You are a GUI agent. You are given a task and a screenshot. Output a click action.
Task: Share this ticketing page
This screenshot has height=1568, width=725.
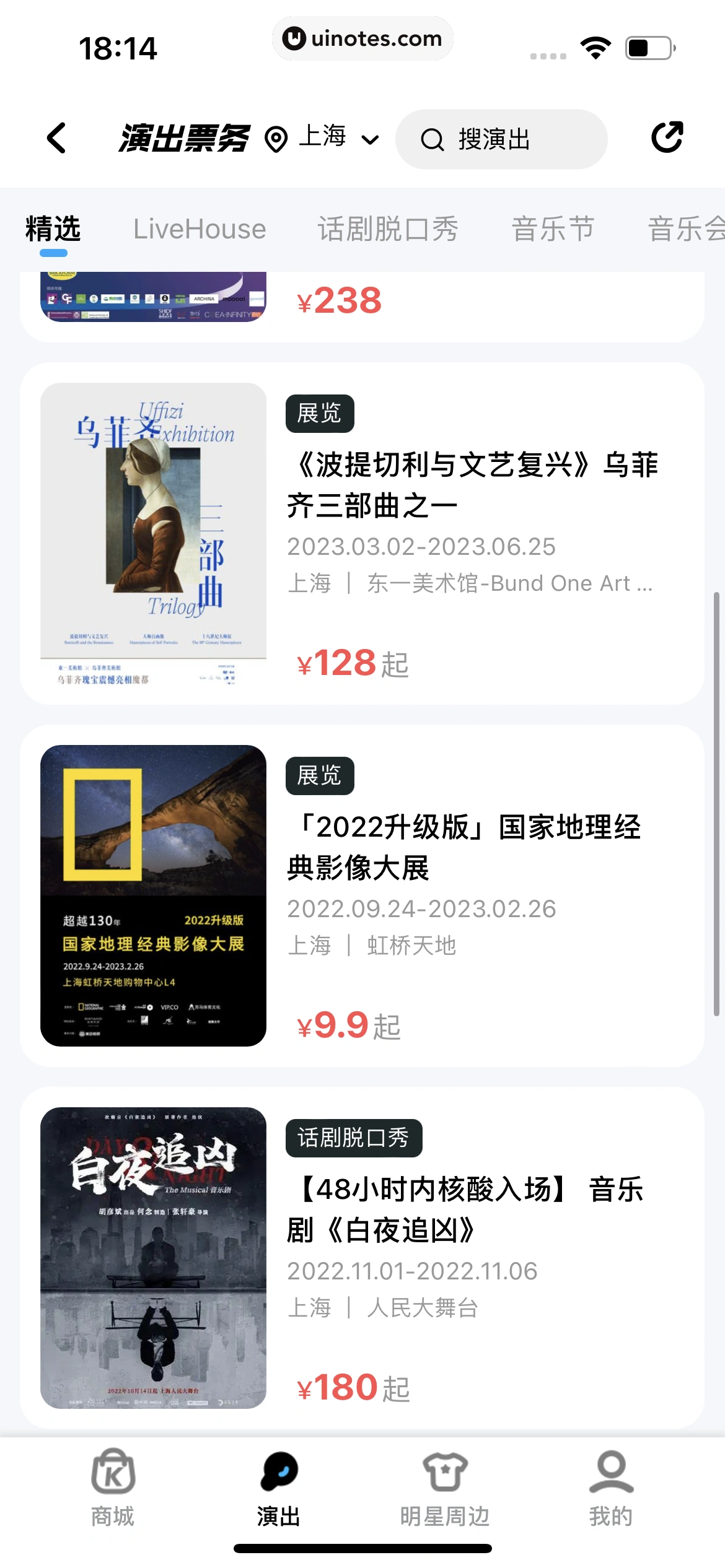667,137
